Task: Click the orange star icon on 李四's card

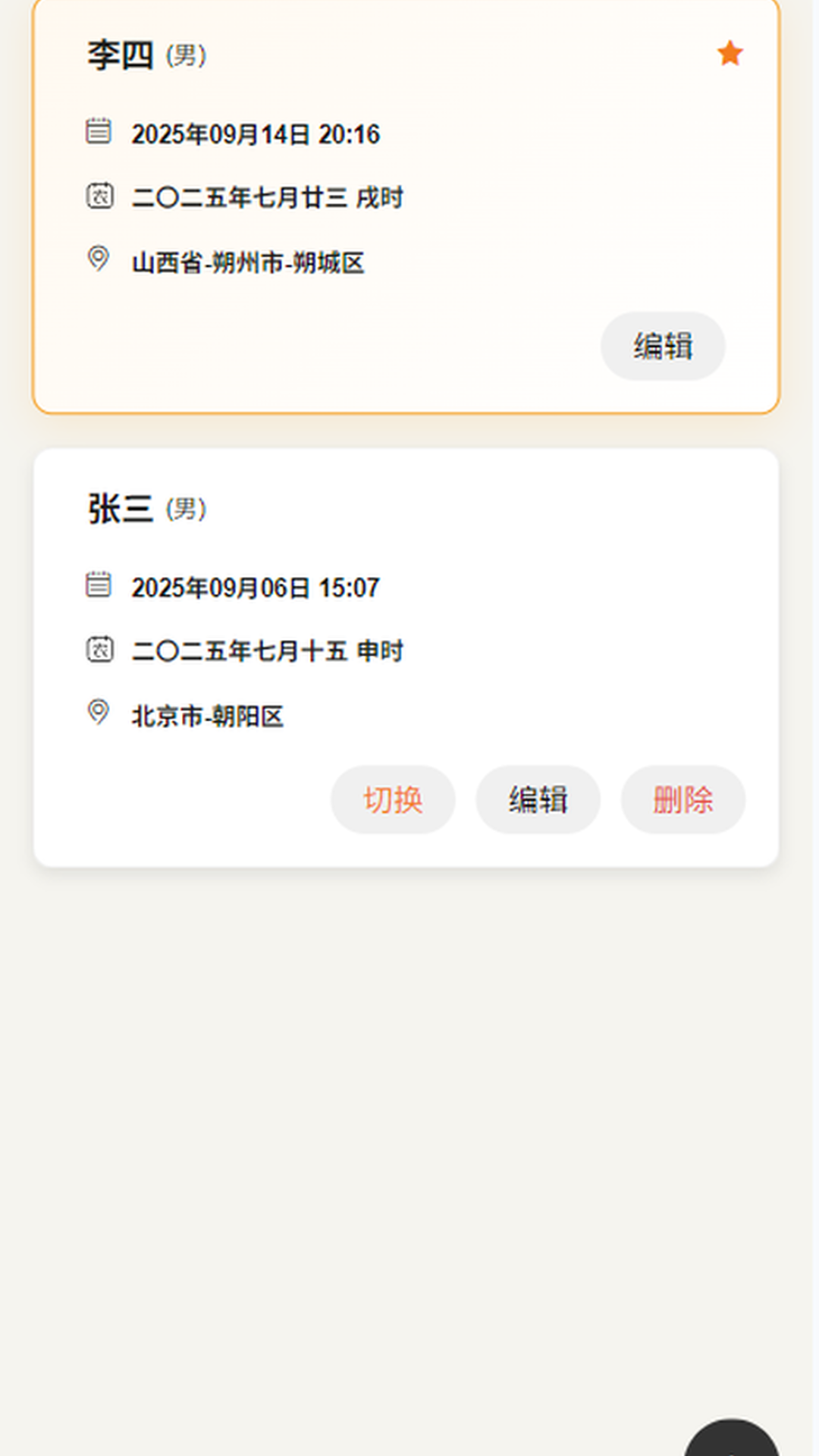Action: 729,54
